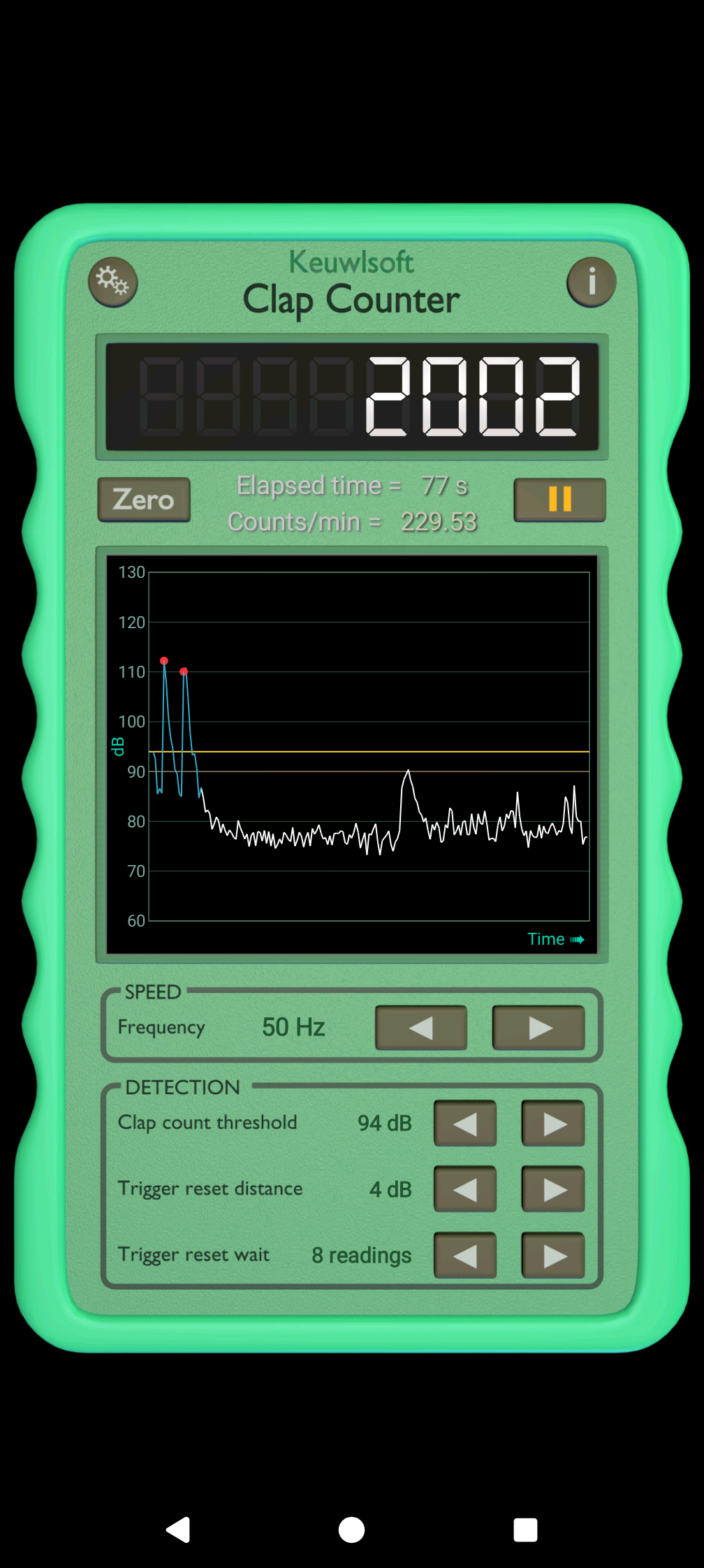
Task: Go to the home screen
Action: pos(351,1530)
